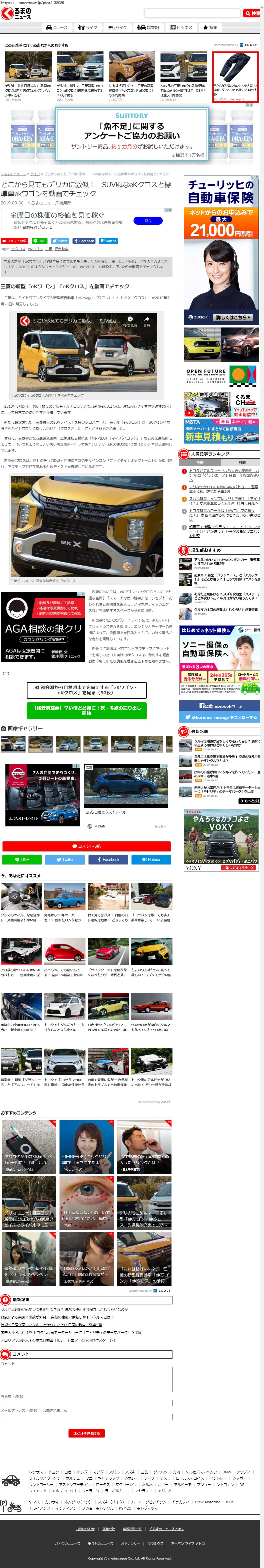
Task: Open the 試乗記 section
Action: 148,27
